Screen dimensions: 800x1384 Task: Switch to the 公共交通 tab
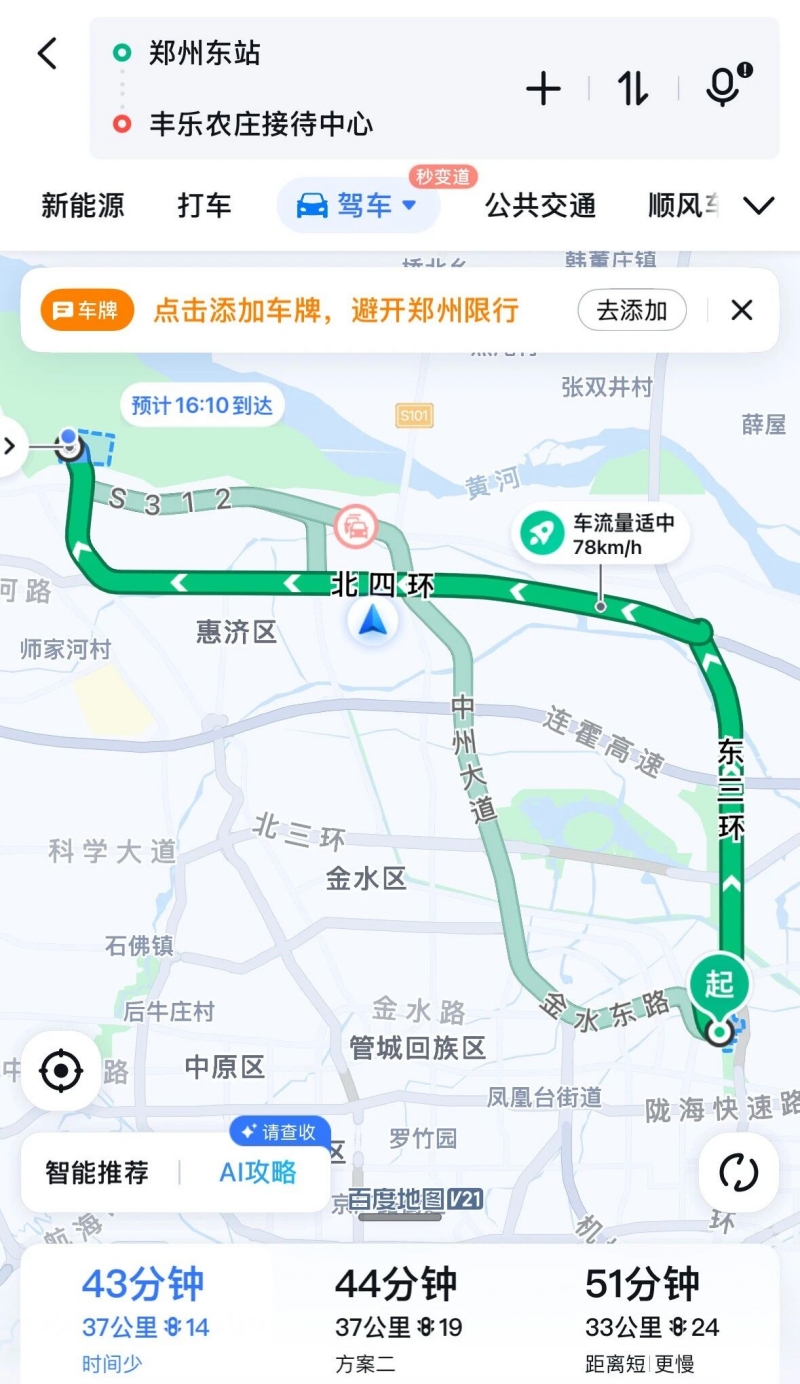point(540,206)
